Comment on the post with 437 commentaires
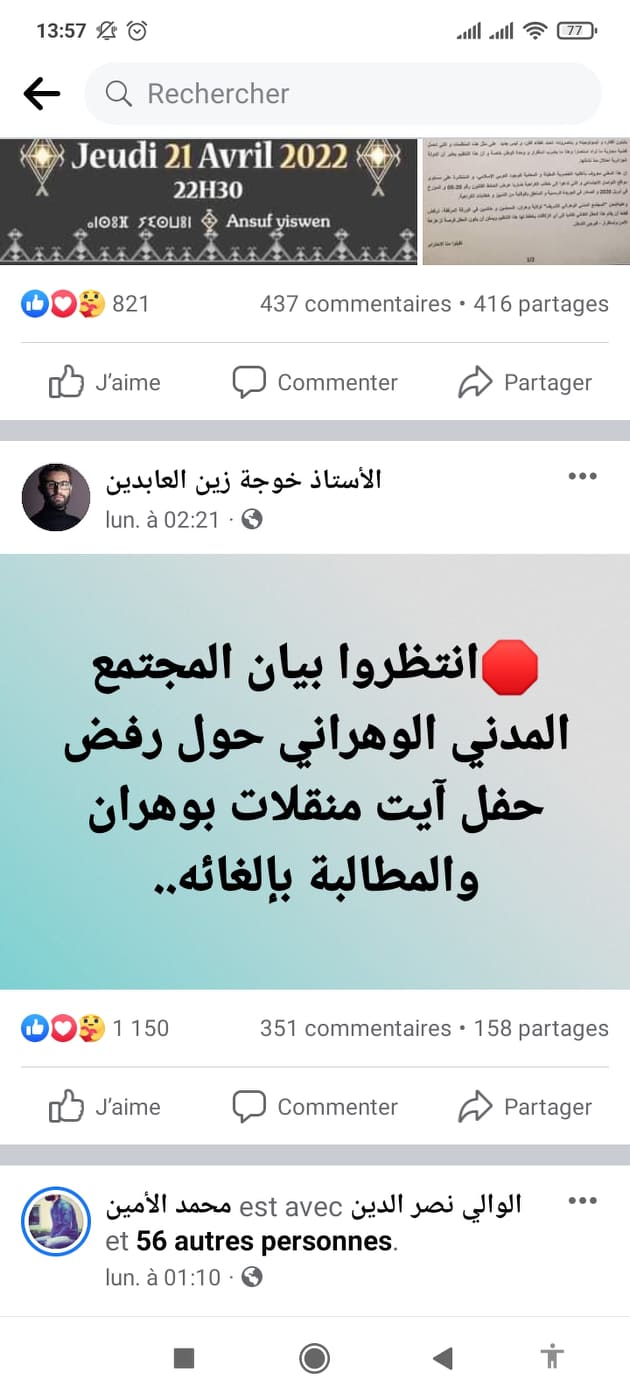The width and height of the screenshot is (630, 1400). [315, 382]
